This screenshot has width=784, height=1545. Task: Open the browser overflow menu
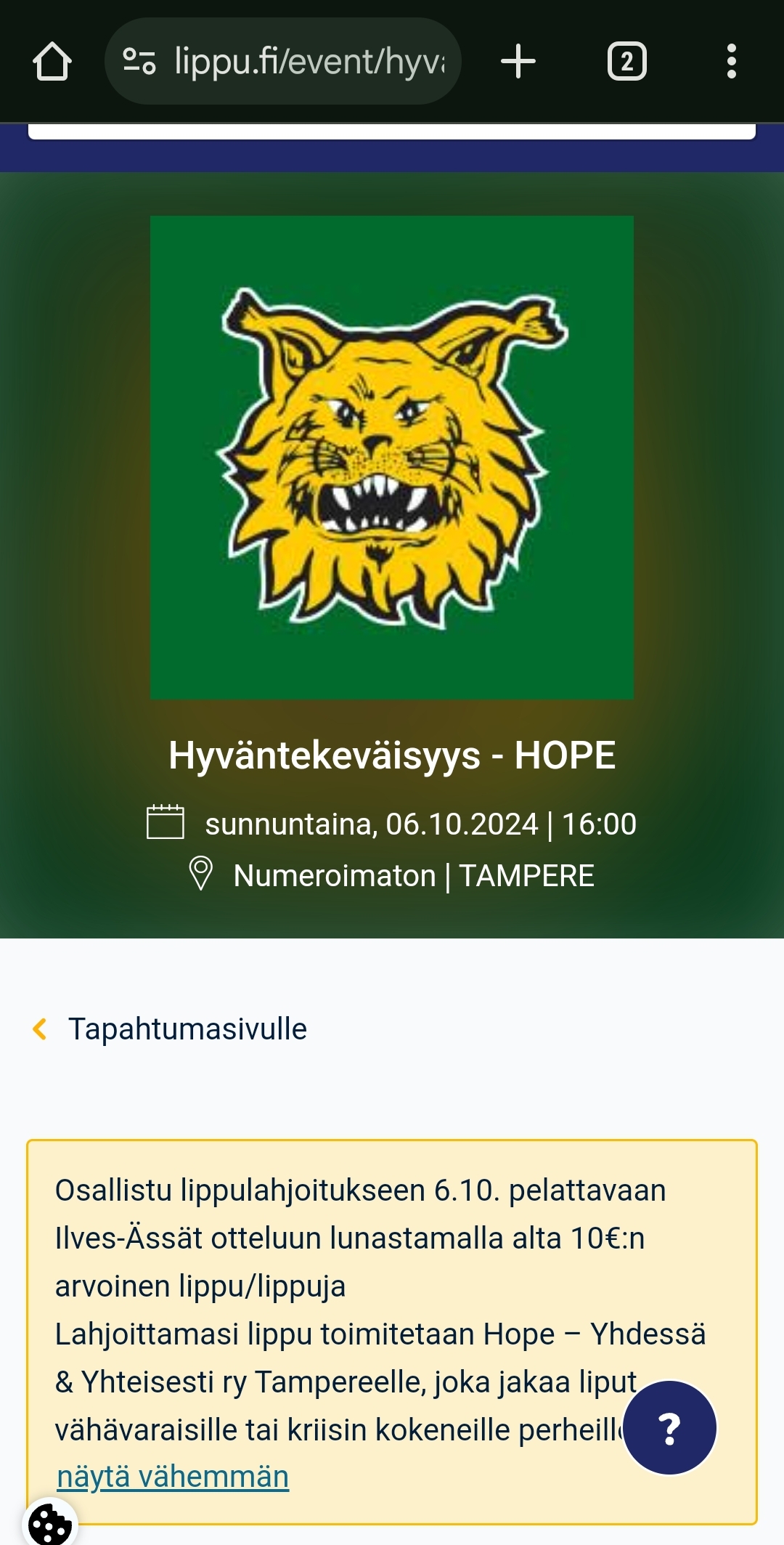tap(731, 62)
